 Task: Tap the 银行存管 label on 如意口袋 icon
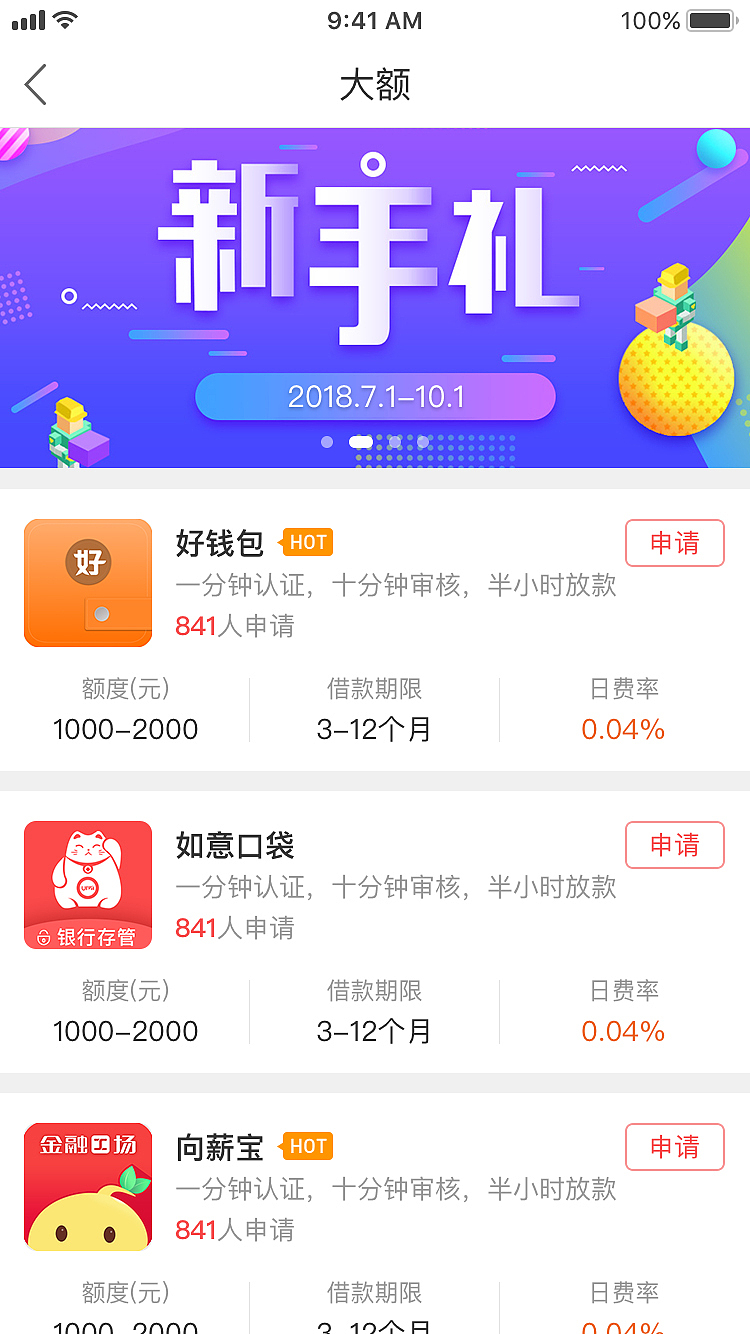tap(88, 938)
